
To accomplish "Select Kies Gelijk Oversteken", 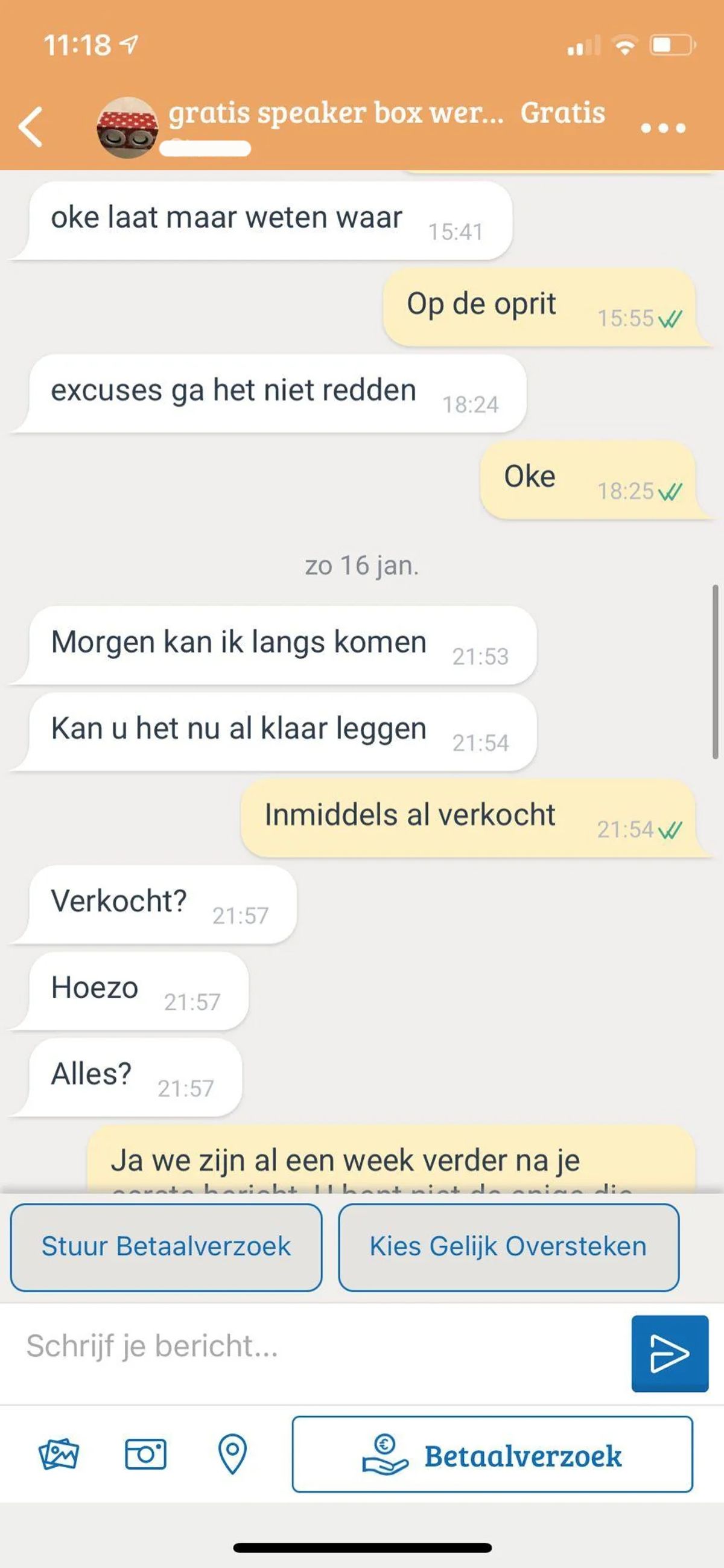I will (508, 1246).
